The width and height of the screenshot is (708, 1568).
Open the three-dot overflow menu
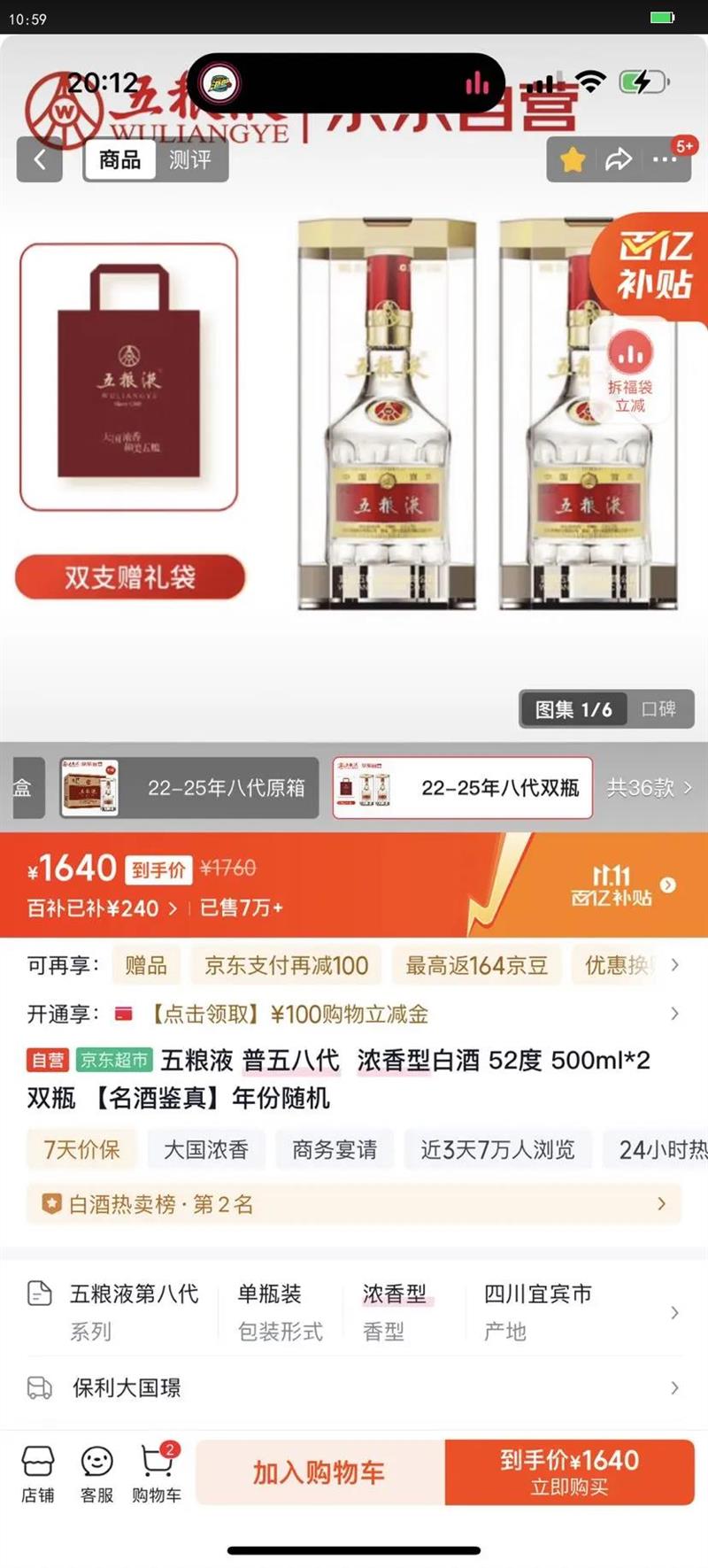pyautogui.click(x=664, y=160)
